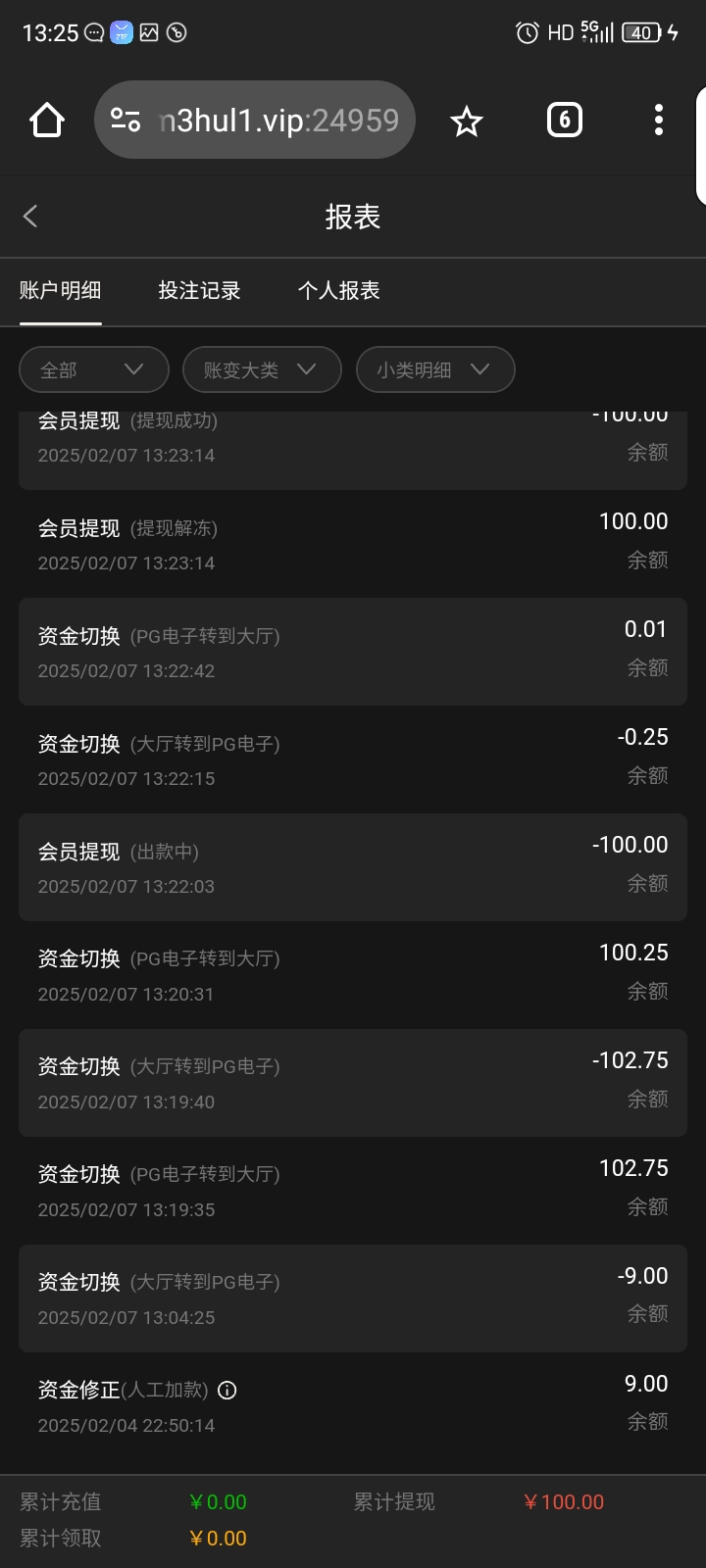Expand the 全部 dropdown filter
706x1568 pixels.
(92, 370)
